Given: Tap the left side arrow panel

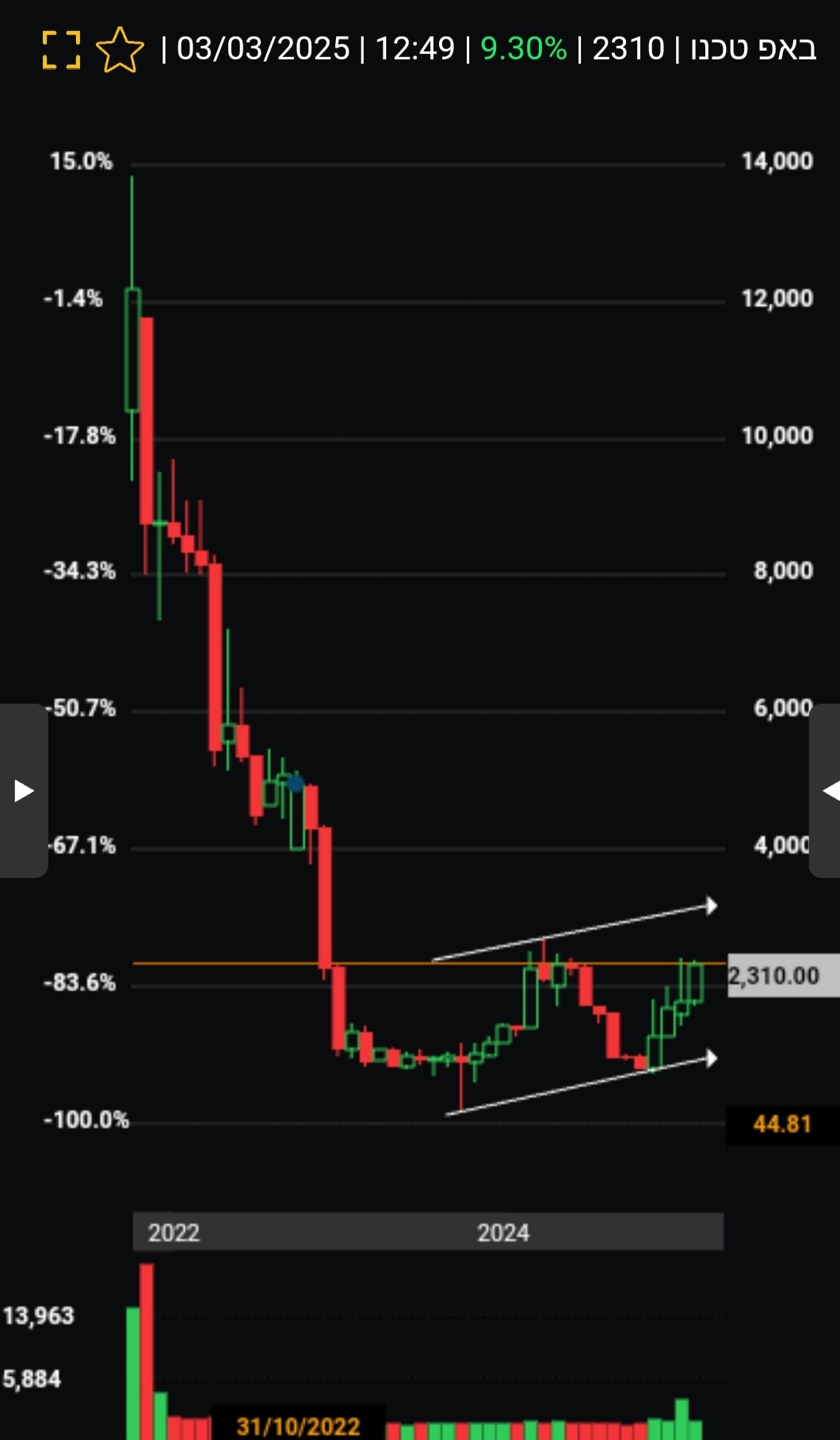Looking at the screenshot, I should click(24, 790).
